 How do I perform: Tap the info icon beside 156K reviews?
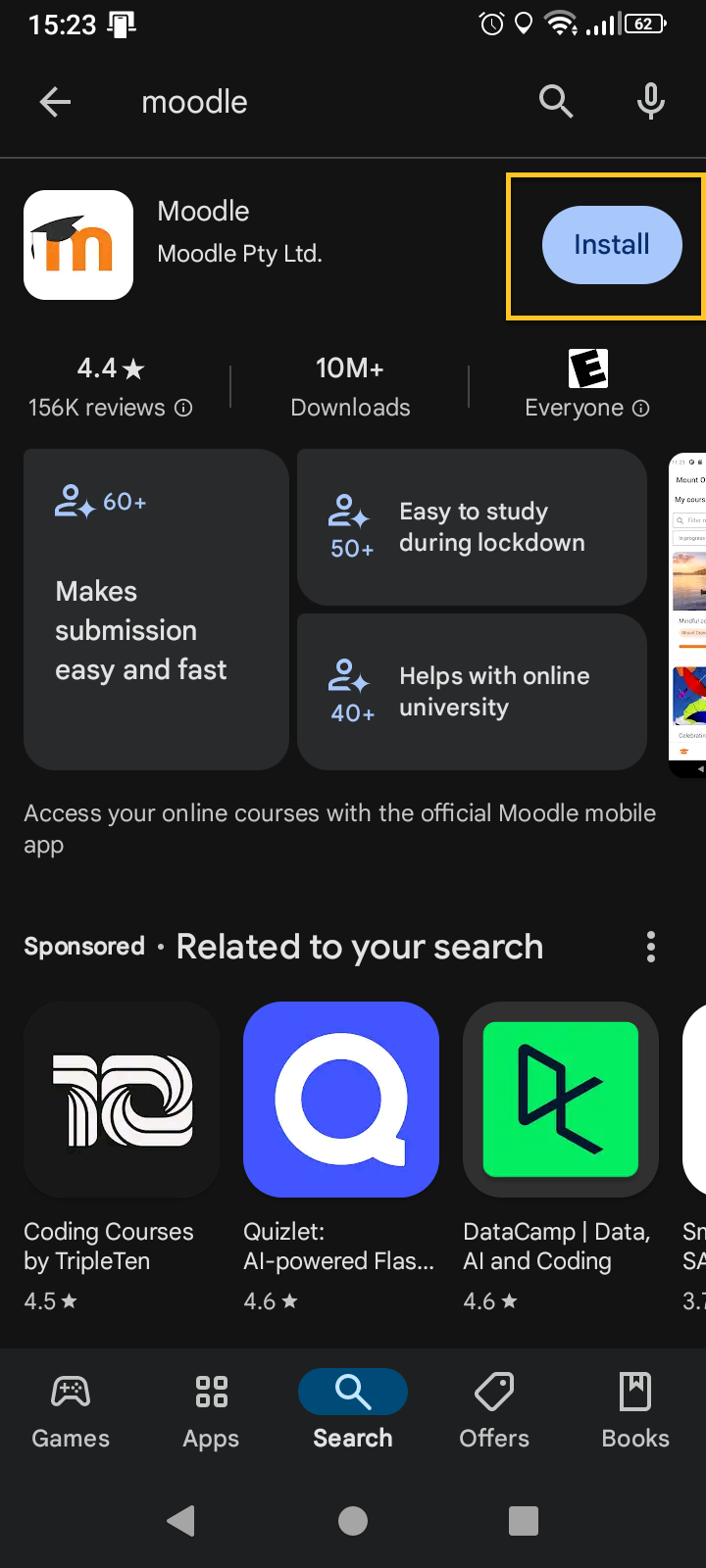[x=182, y=408]
